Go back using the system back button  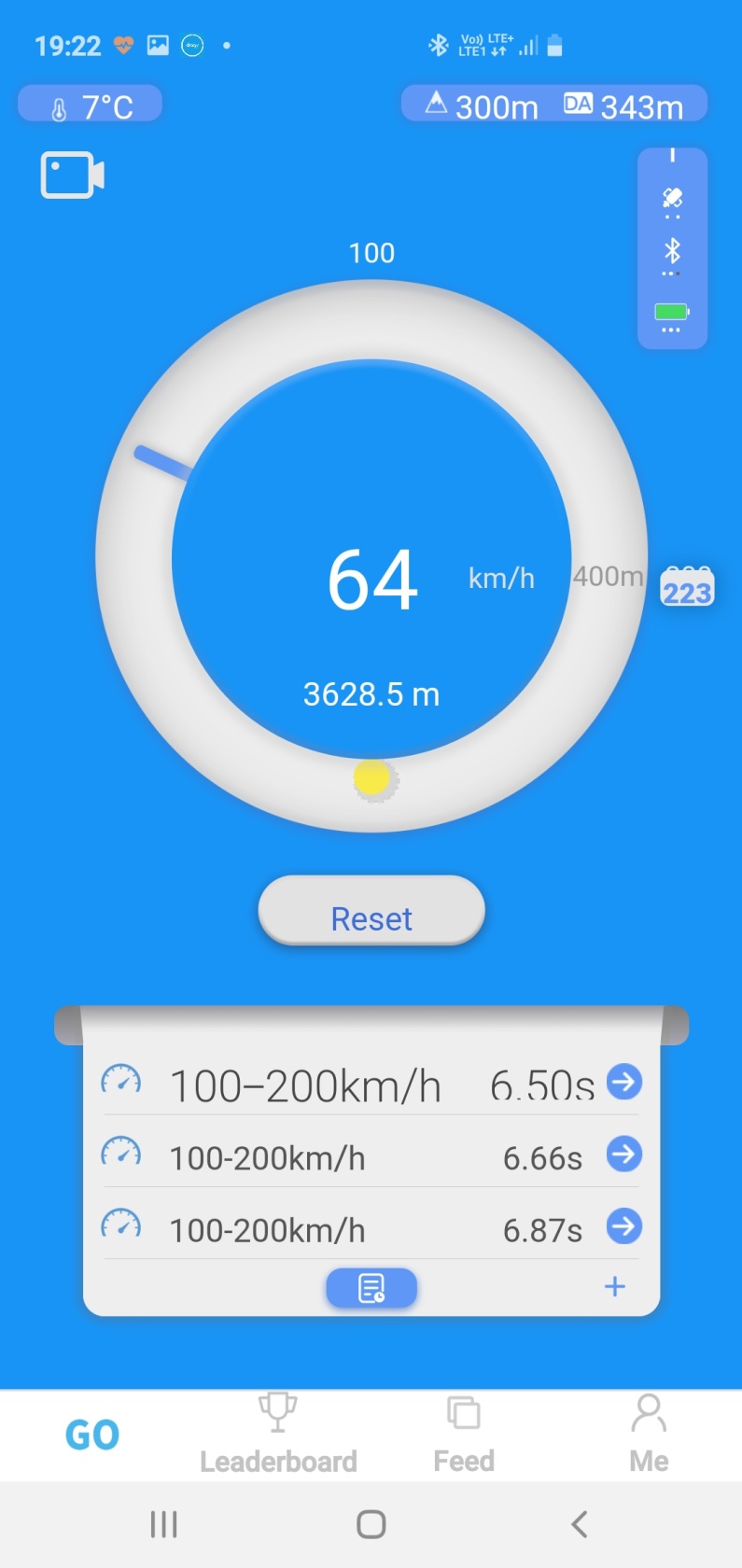pyautogui.click(x=580, y=1524)
